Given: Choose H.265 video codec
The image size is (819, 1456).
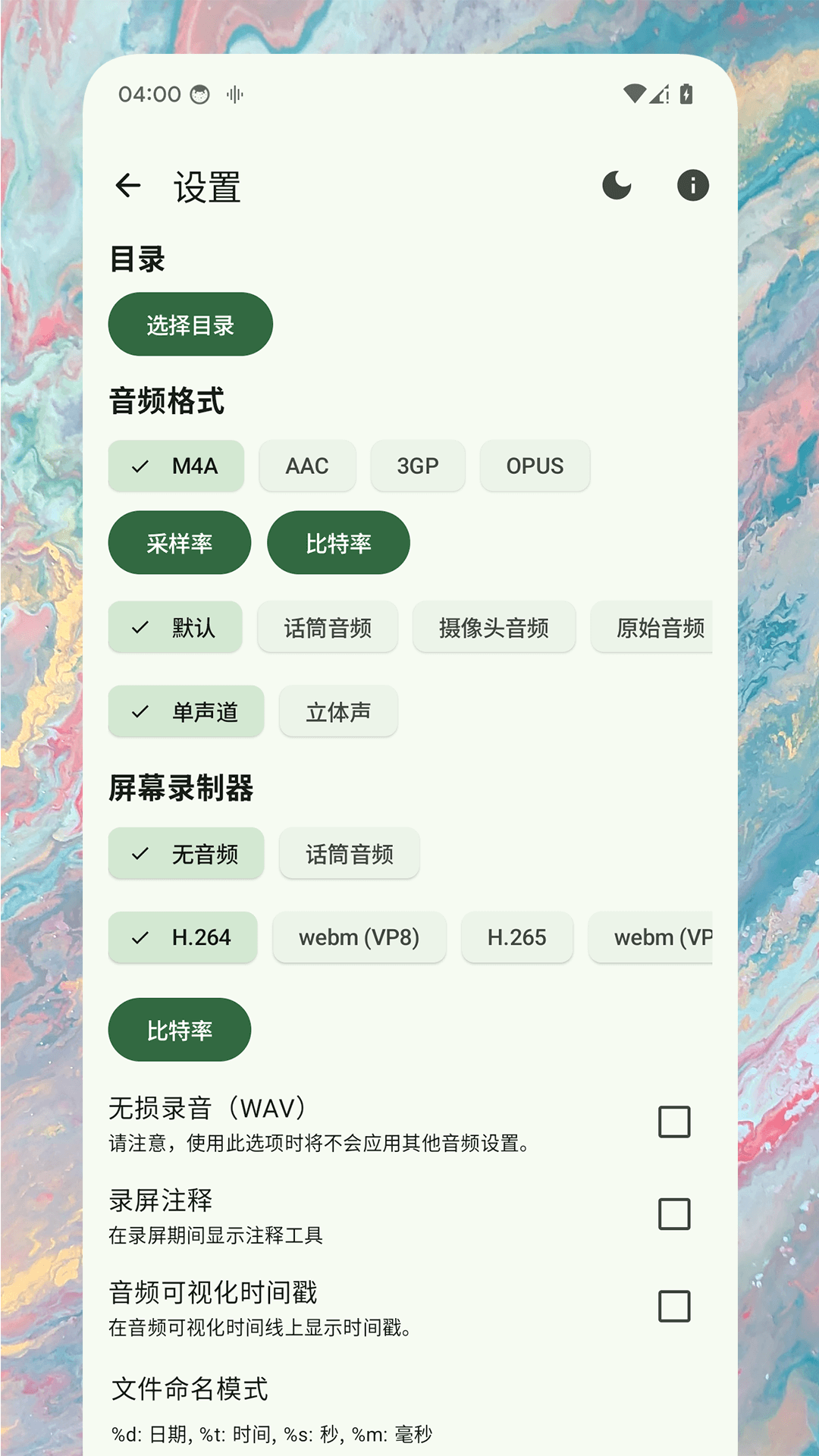Looking at the screenshot, I should pos(517,937).
